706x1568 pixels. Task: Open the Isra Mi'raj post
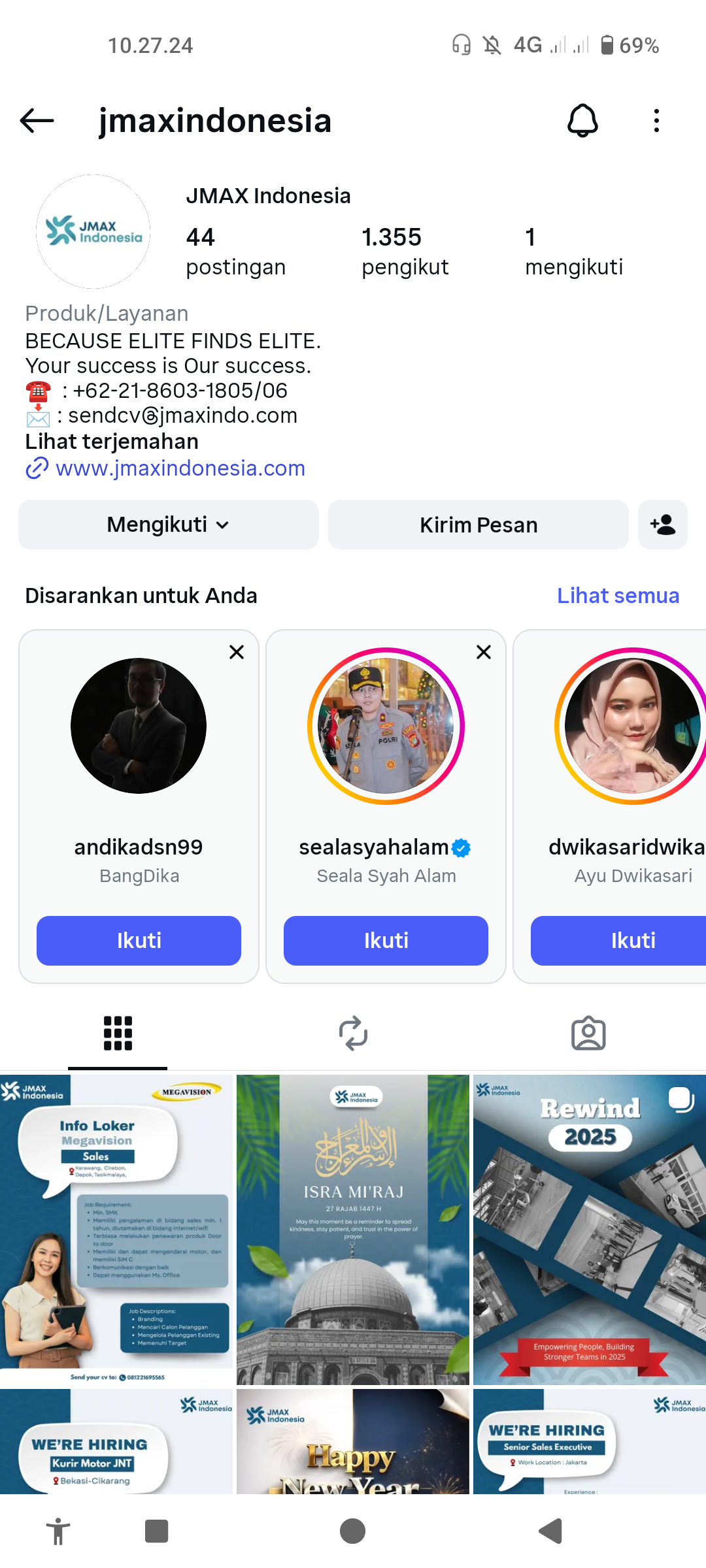353,1228
